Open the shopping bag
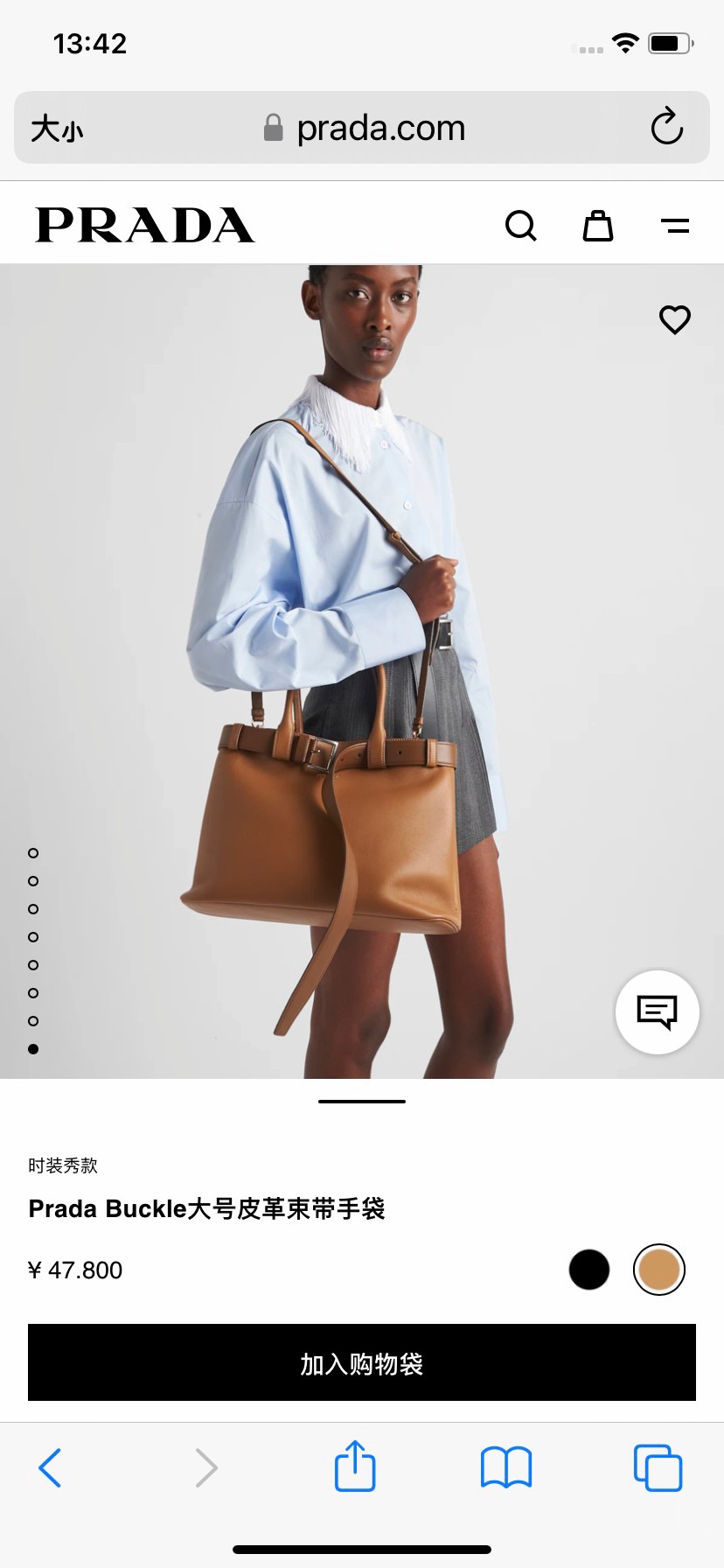724x1568 pixels. coord(598,226)
